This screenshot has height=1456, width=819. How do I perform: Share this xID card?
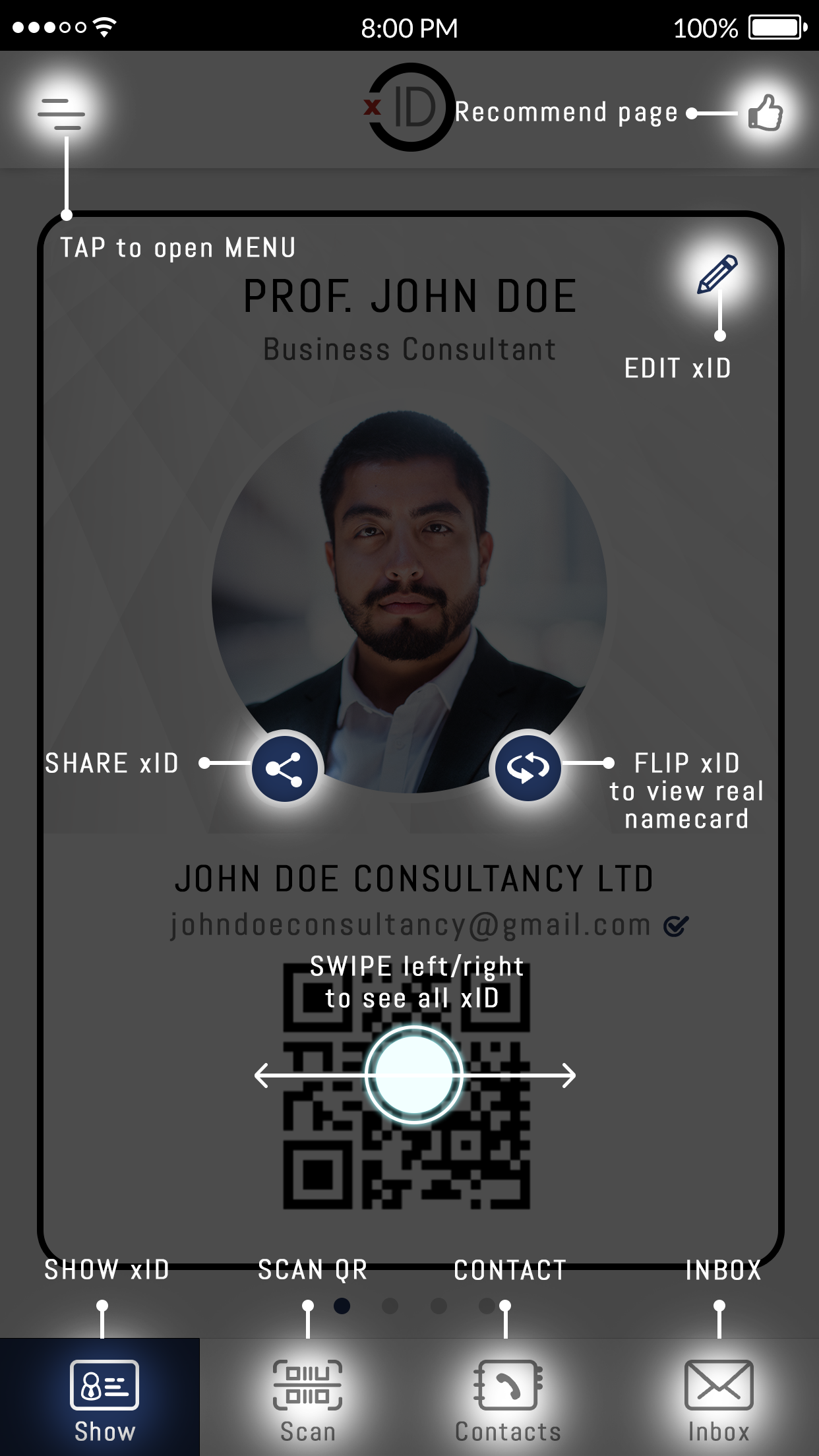[284, 768]
